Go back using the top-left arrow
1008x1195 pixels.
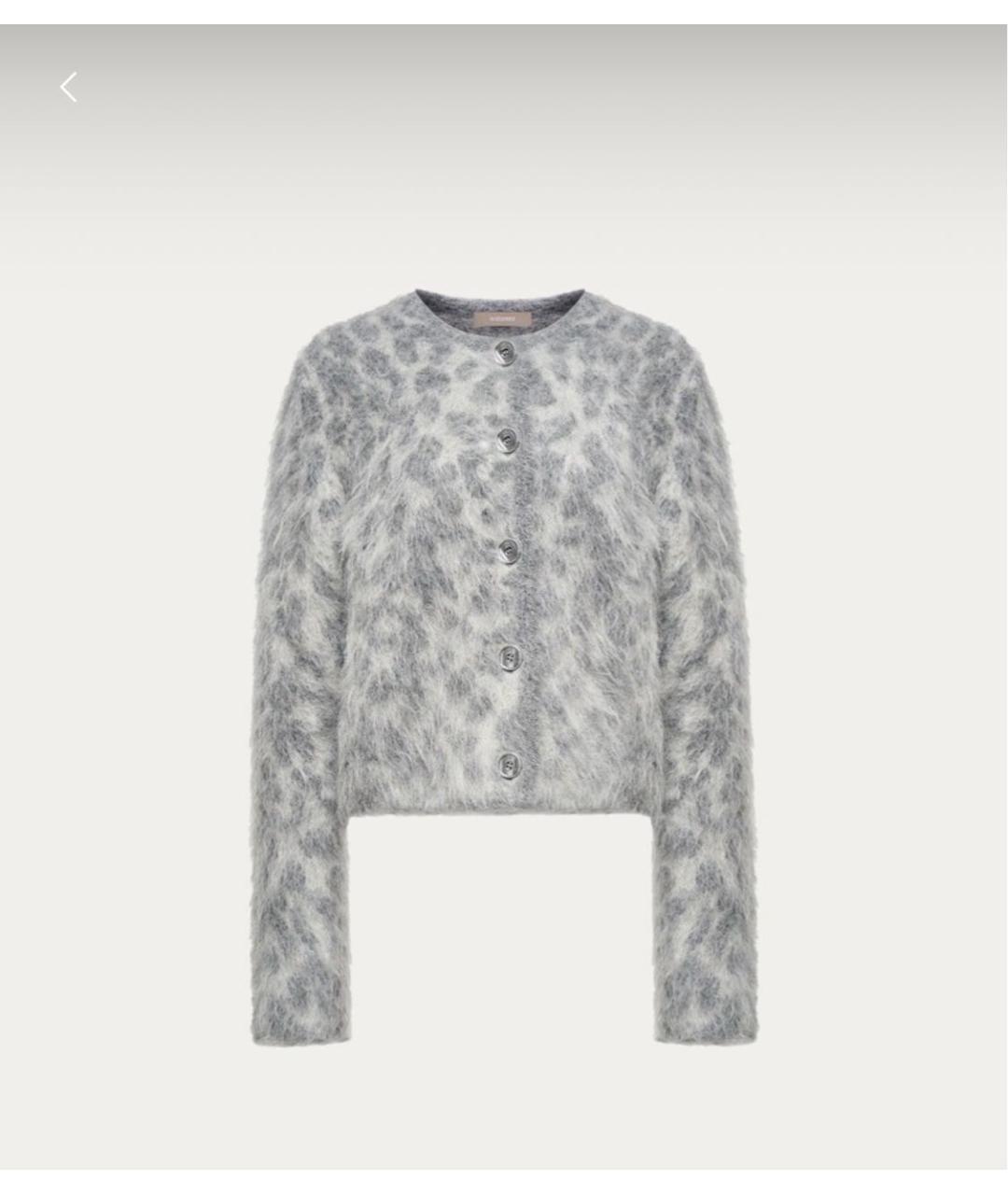[68, 88]
